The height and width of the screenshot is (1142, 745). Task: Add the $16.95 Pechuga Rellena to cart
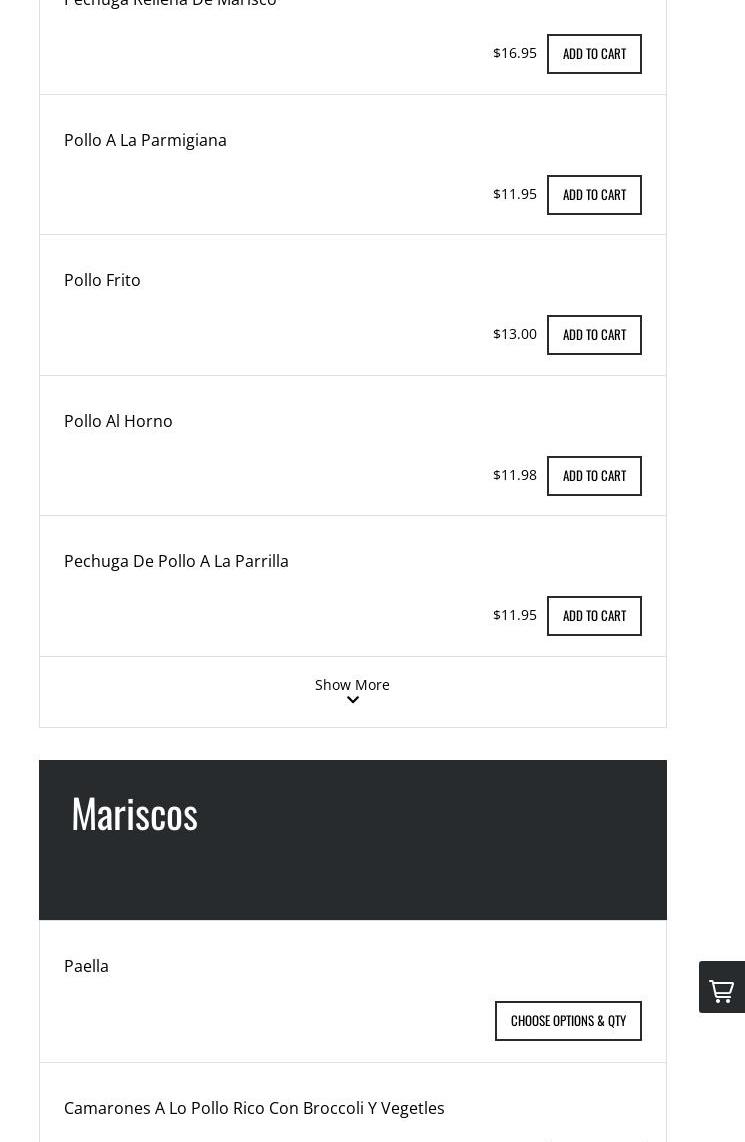point(594,54)
